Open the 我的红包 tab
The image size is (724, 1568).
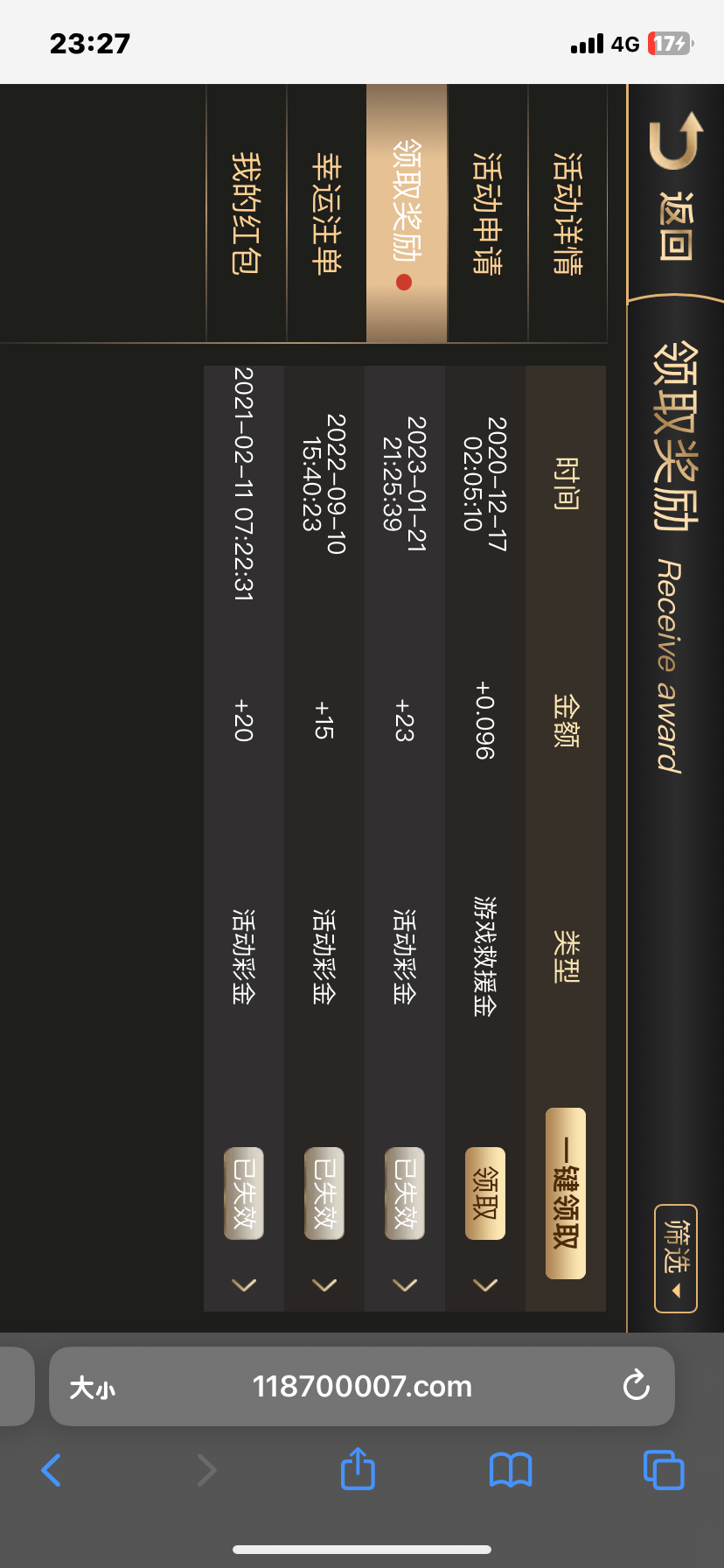tap(246, 213)
